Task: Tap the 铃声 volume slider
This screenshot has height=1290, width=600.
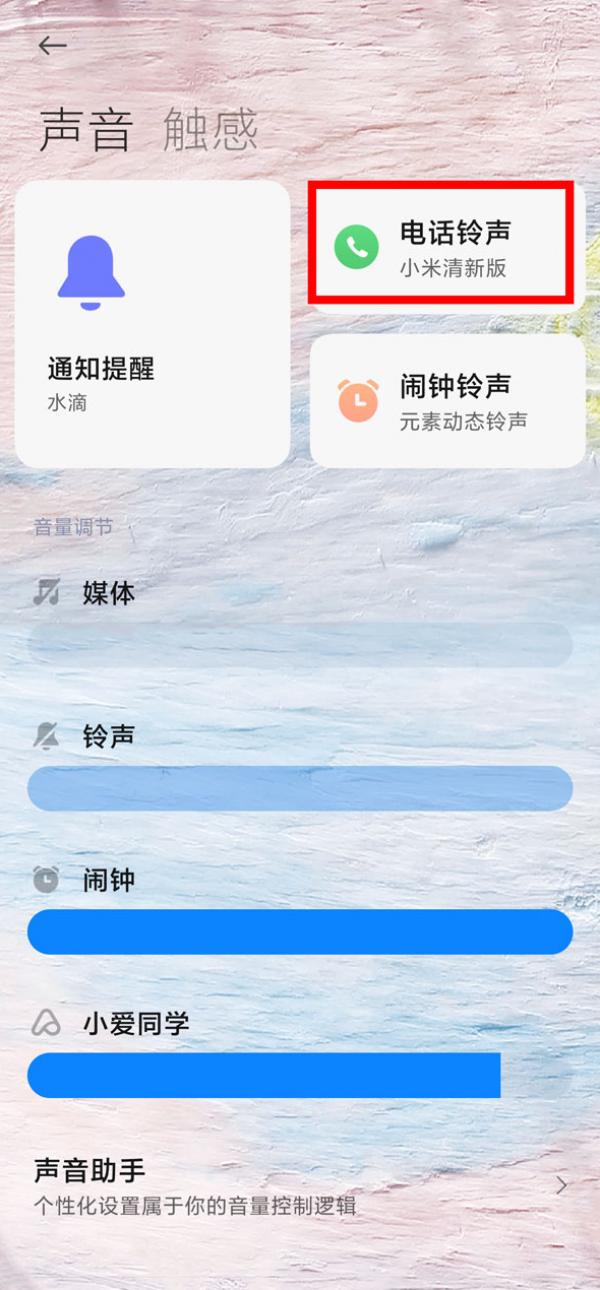Action: 300,788
